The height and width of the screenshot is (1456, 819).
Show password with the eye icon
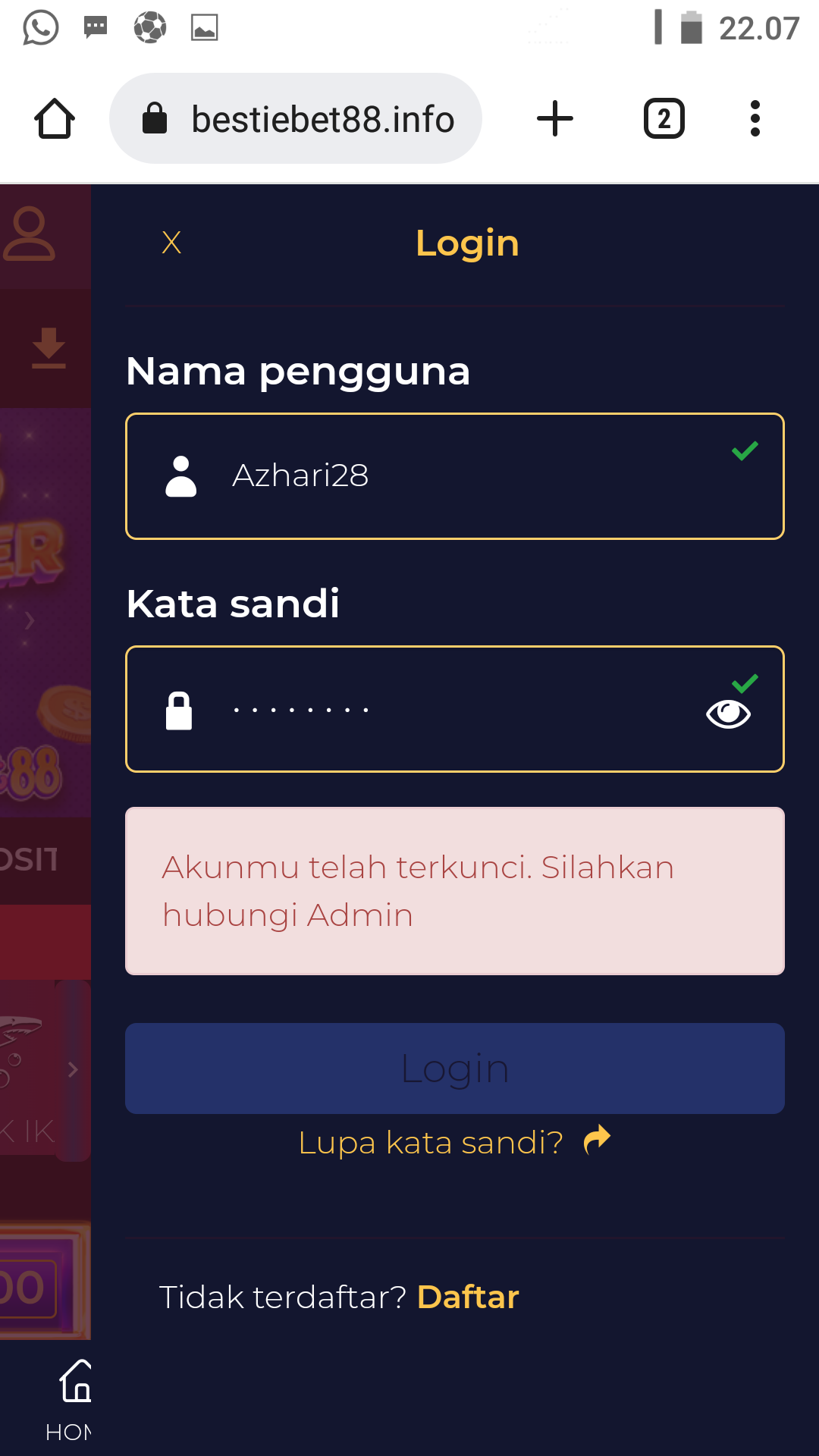[x=728, y=714]
